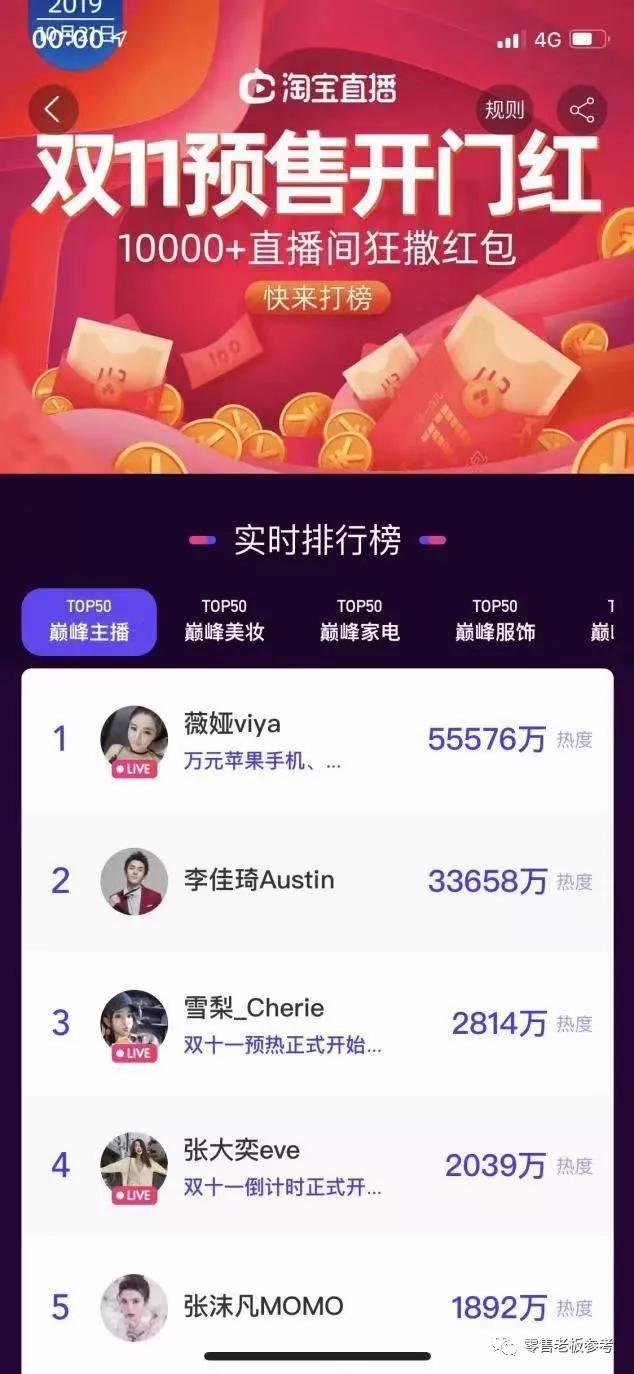Share this ranking page
Image resolution: width=634 pixels, height=1374 pixels.
pos(582,110)
